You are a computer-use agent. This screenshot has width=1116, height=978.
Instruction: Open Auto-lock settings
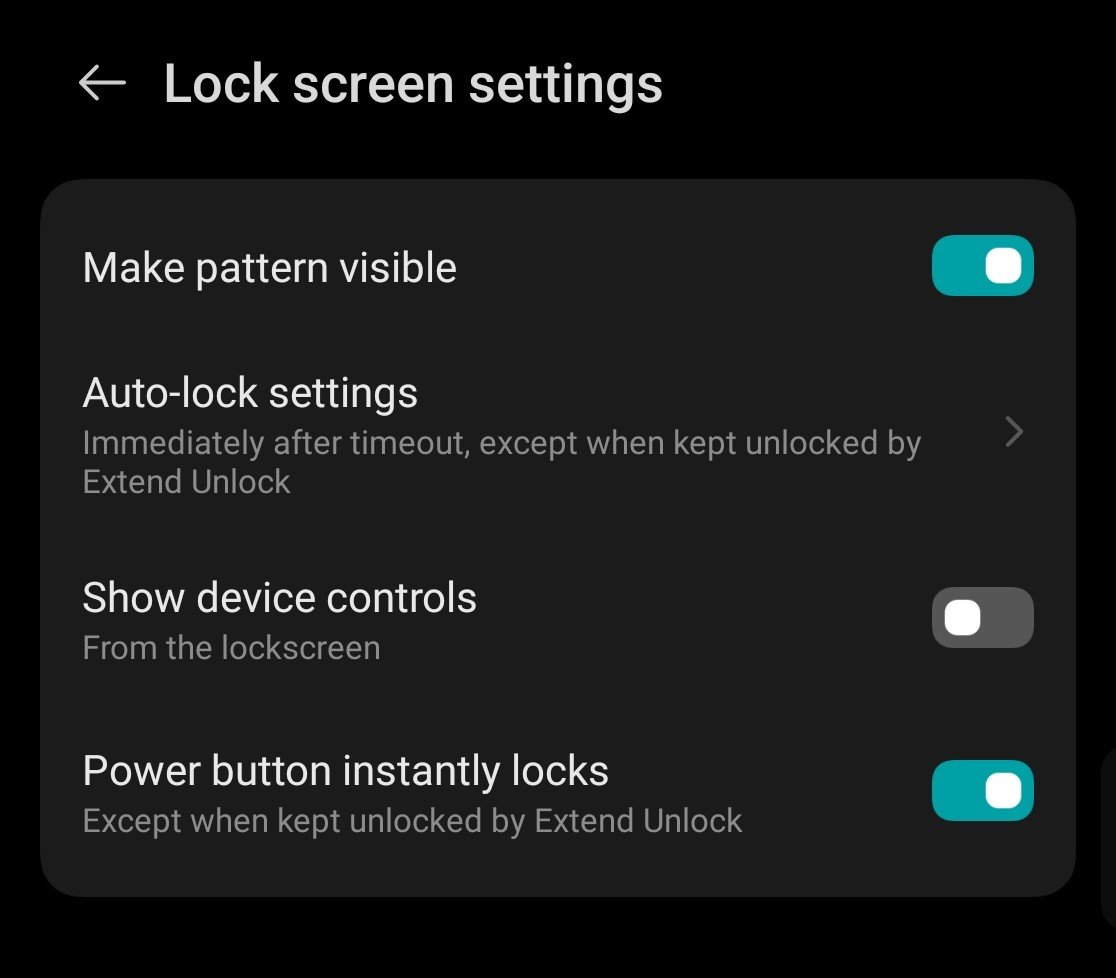[x=557, y=433]
